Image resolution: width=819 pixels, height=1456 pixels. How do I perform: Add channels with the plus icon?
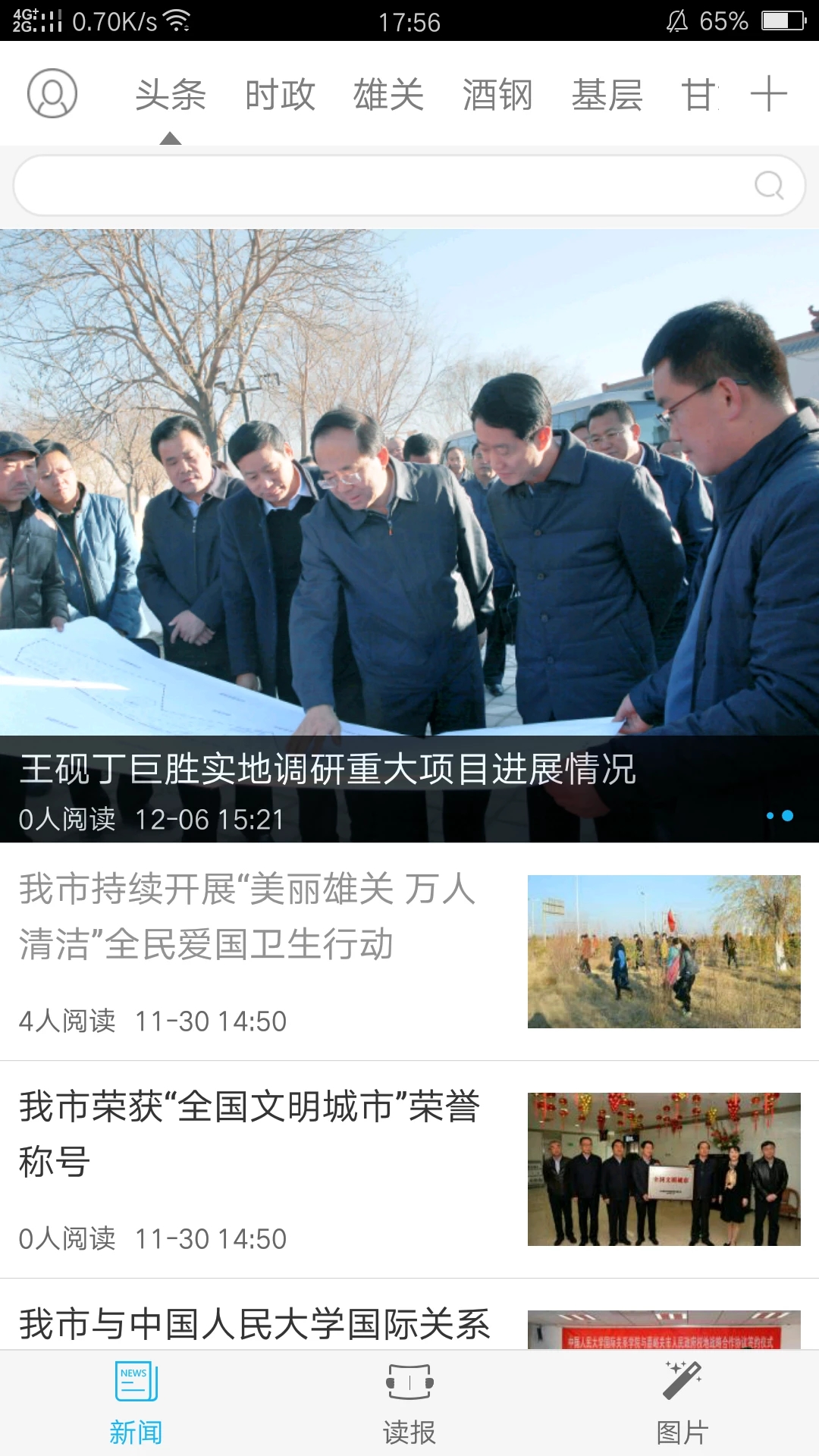[x=768, y=93]
